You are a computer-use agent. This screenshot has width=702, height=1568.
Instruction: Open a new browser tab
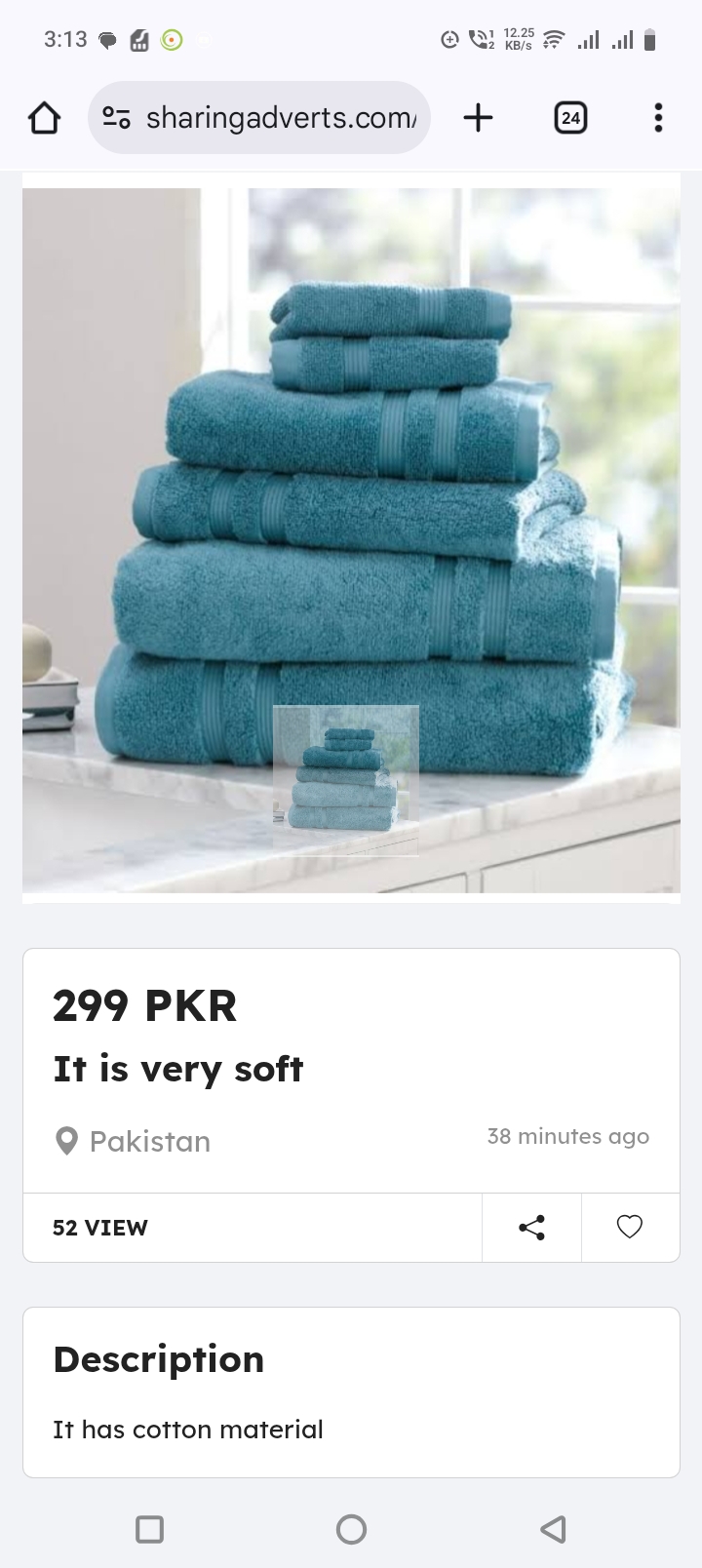pos(478,118)
